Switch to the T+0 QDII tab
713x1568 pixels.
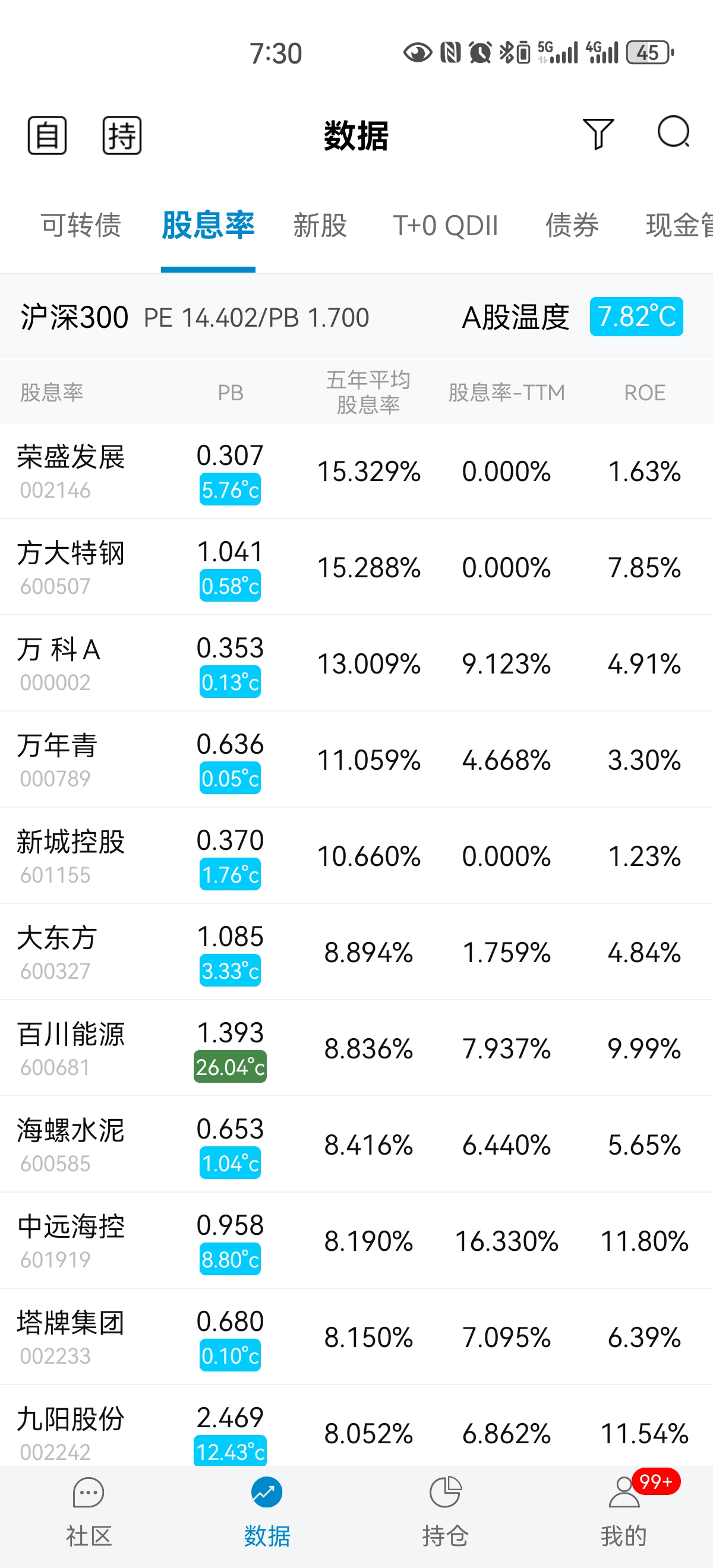(445, 225)
